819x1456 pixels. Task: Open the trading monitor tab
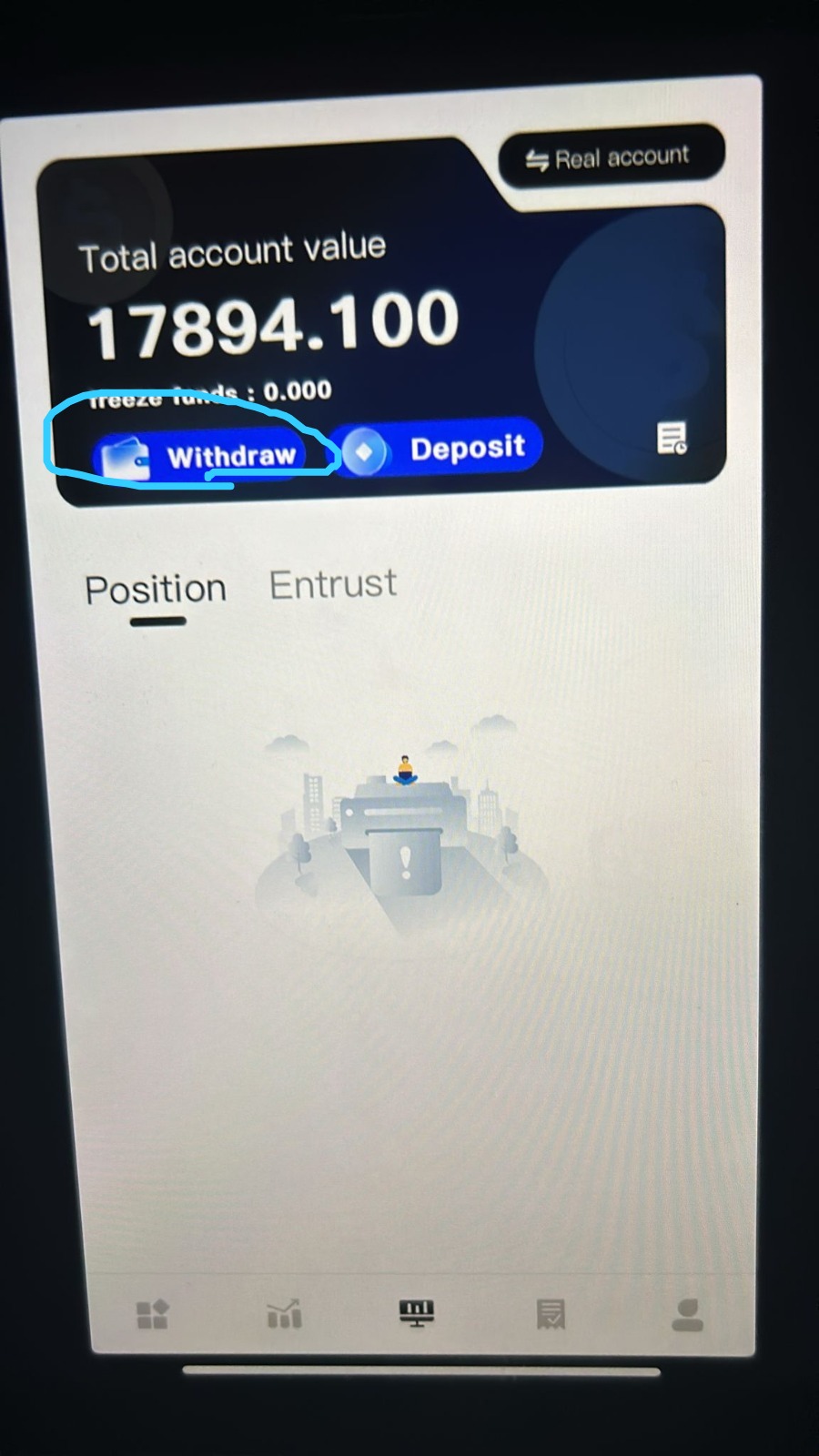(x=417, y=1312)
